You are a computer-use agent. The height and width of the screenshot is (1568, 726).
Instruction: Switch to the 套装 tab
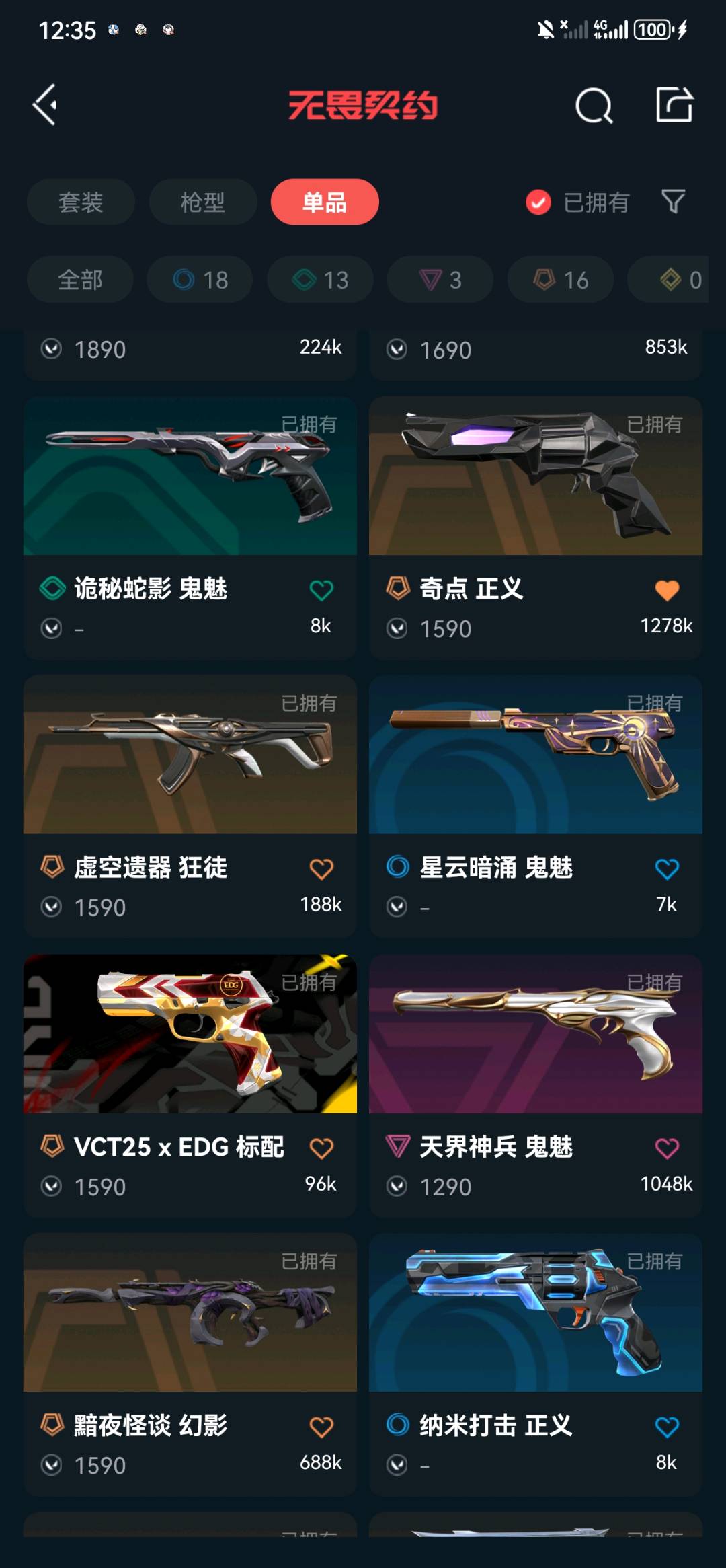pos(81,202)
